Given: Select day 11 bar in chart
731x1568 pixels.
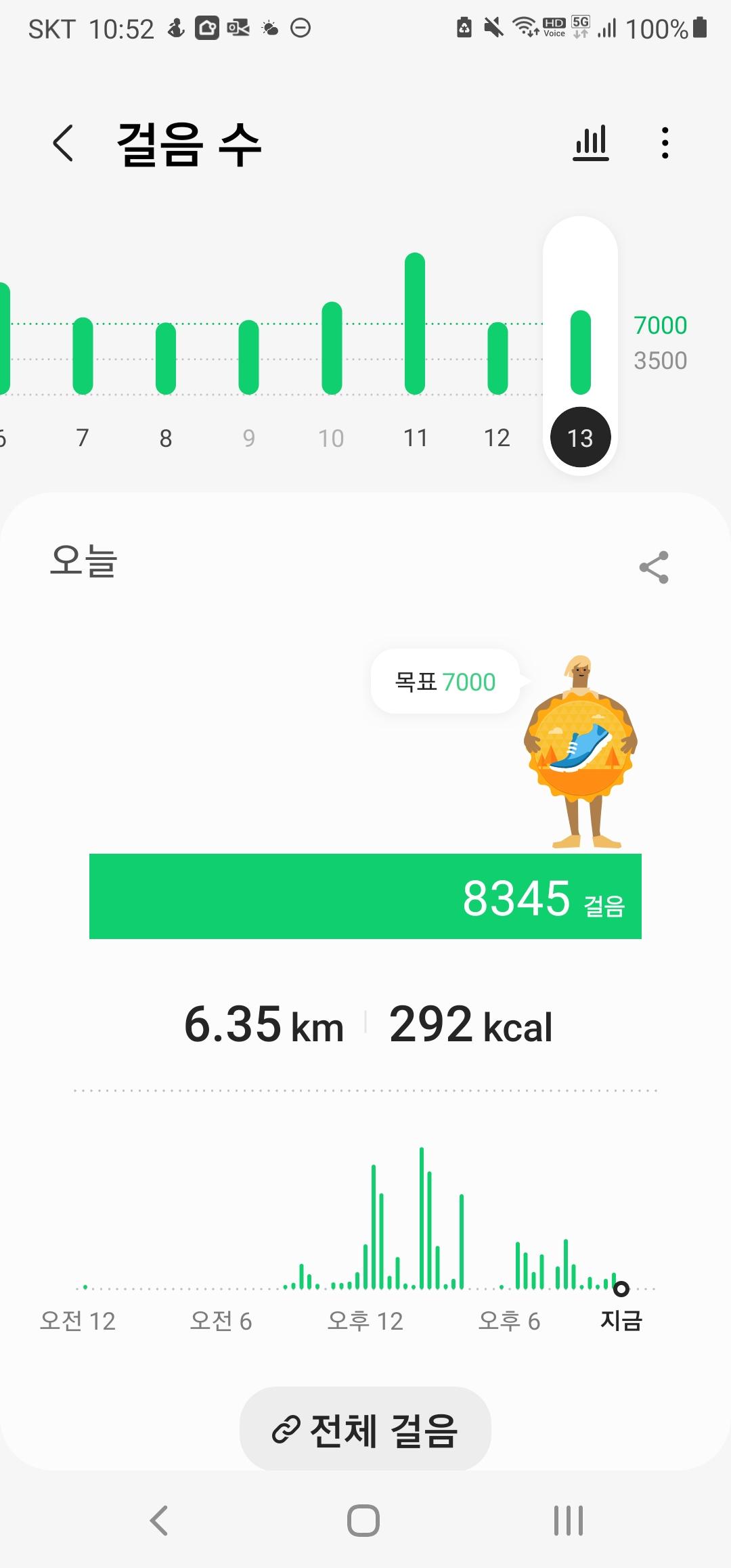Looking at the screenshot, I should [415, 324].
